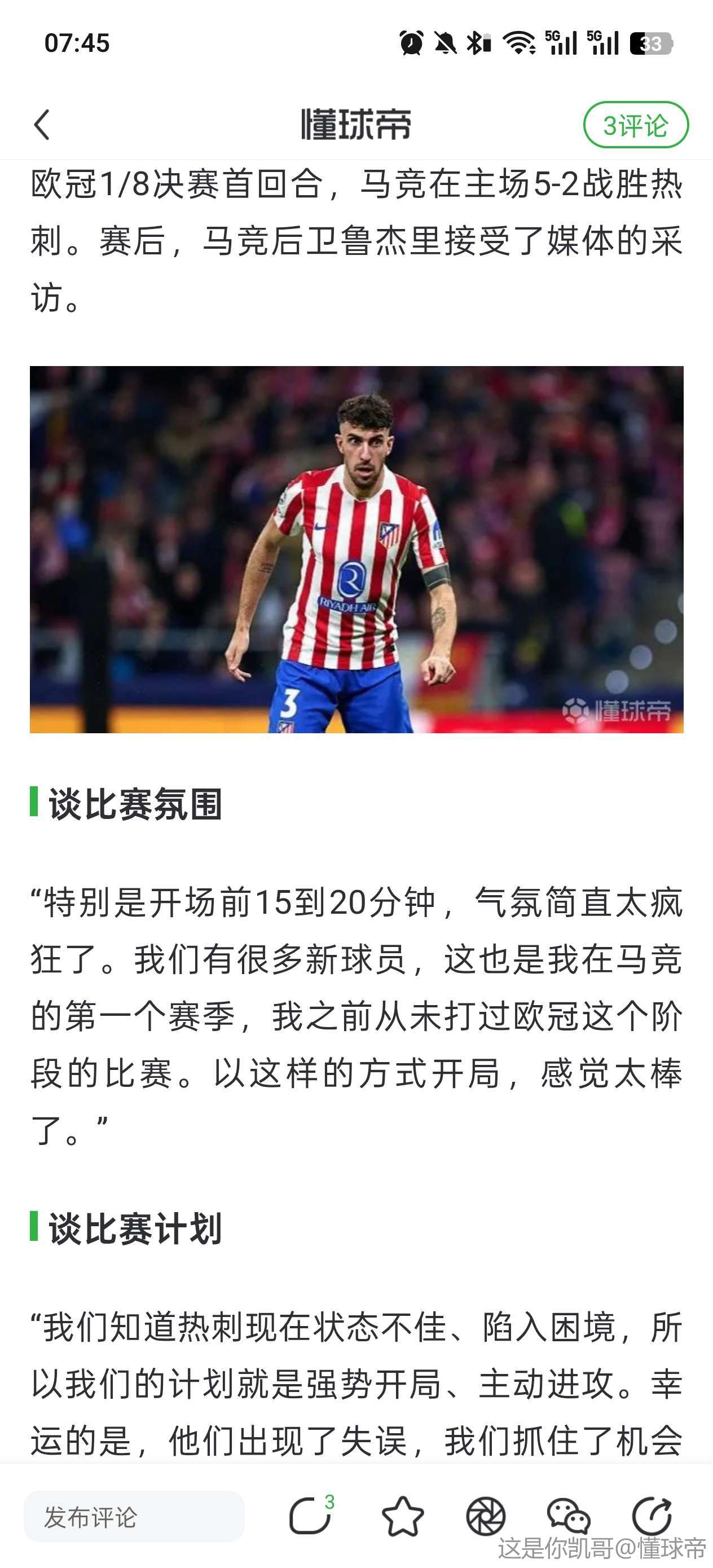Go back using the top-left arrow
This screenshot has height=1568, width=713.
pyautogui.click(x=41, y=125)
